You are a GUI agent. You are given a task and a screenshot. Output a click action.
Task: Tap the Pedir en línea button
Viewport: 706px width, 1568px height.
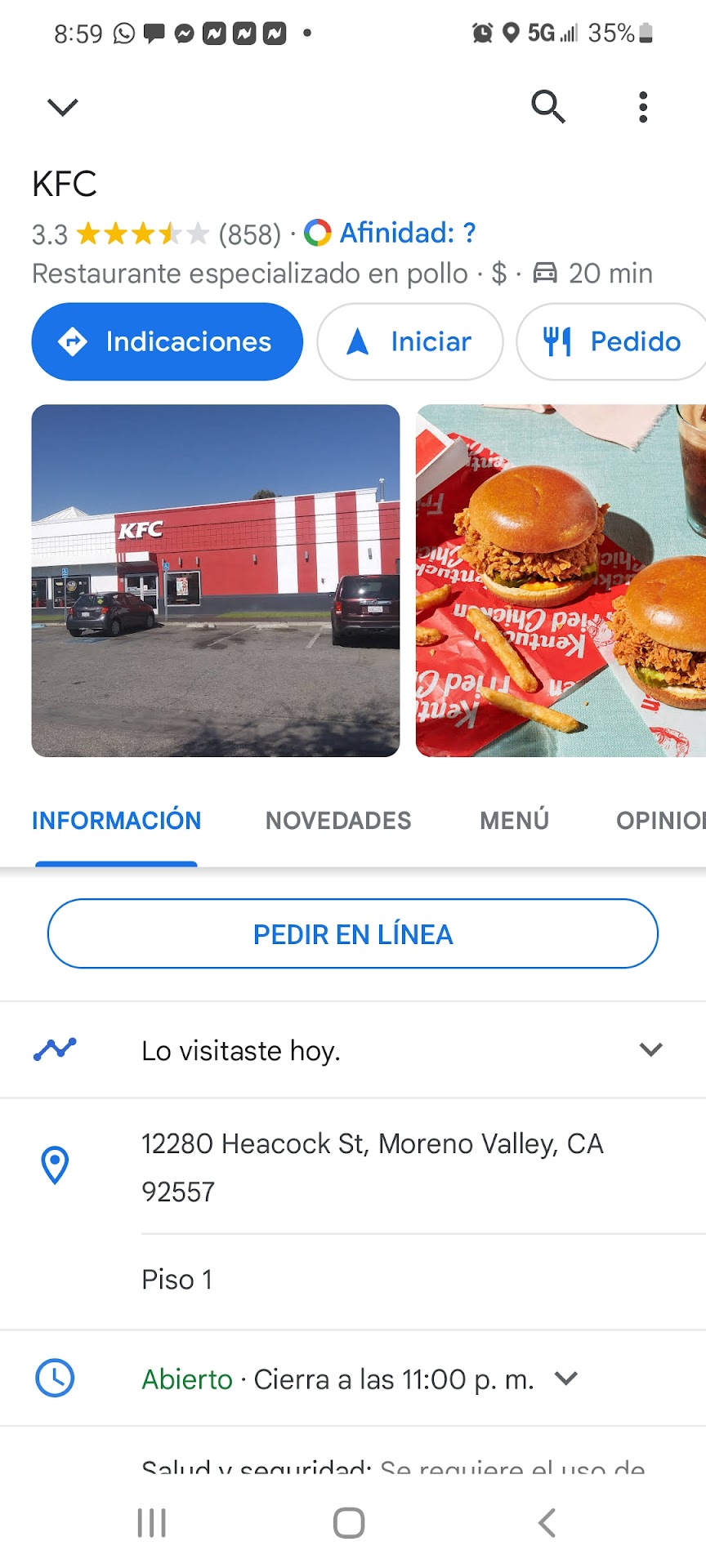[x=353, y=933]
